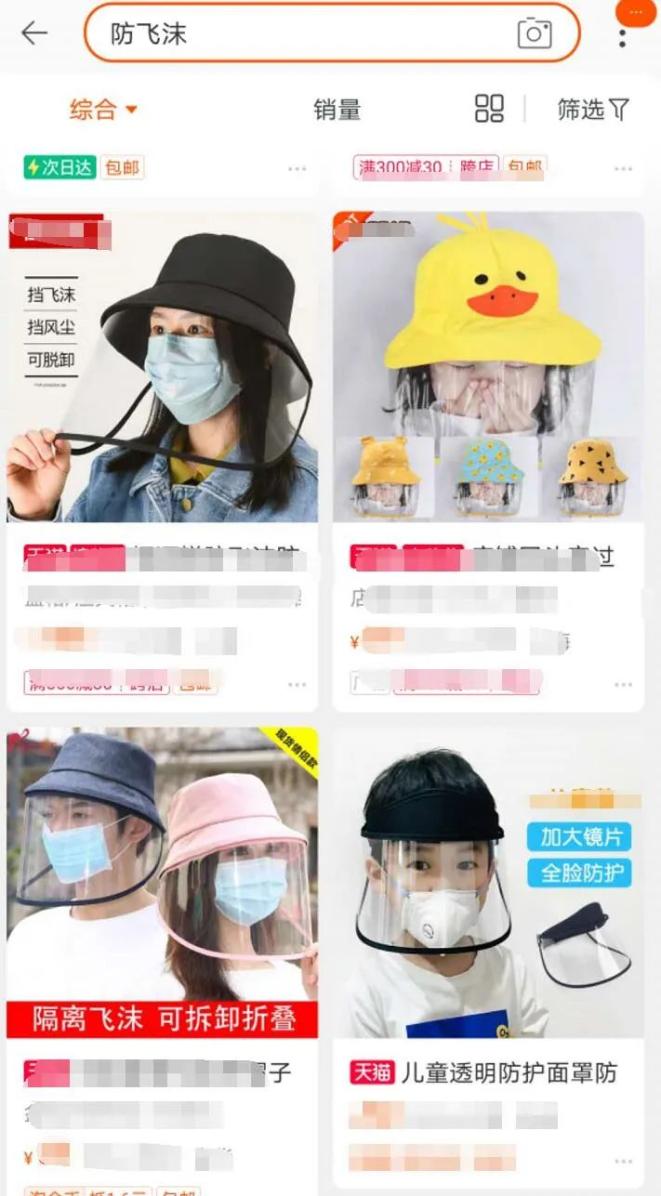Expand the 综合 sort dropdown
The image size is (661, 1196).
[x=103, y=110]
